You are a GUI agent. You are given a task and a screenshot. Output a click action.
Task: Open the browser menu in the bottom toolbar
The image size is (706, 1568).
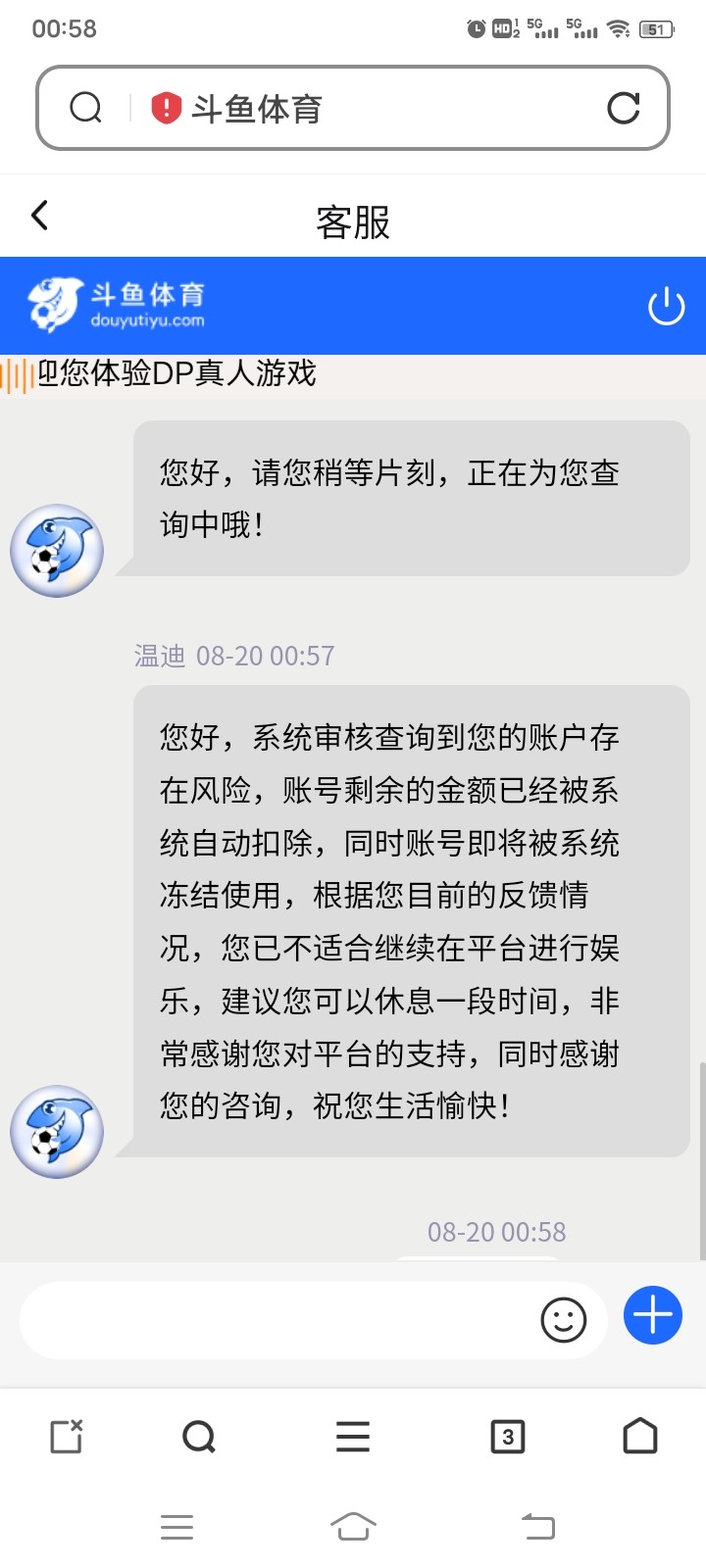point(353,1437)
